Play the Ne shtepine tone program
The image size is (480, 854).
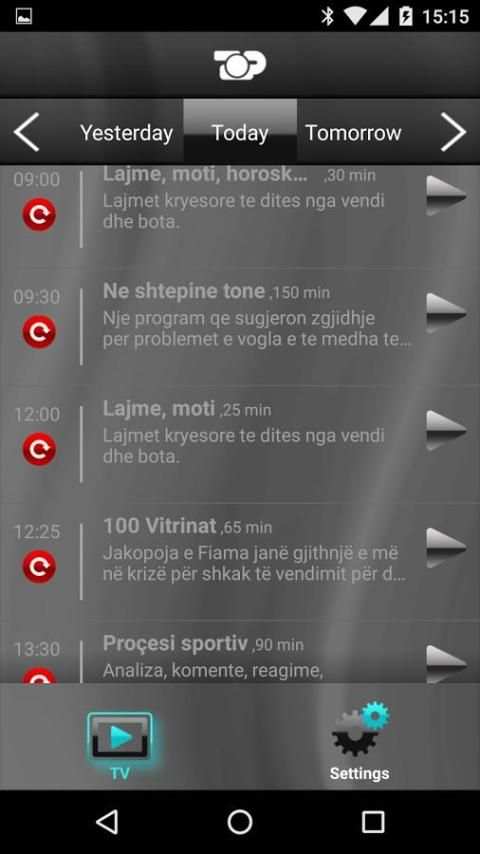(x=446, y=313)
